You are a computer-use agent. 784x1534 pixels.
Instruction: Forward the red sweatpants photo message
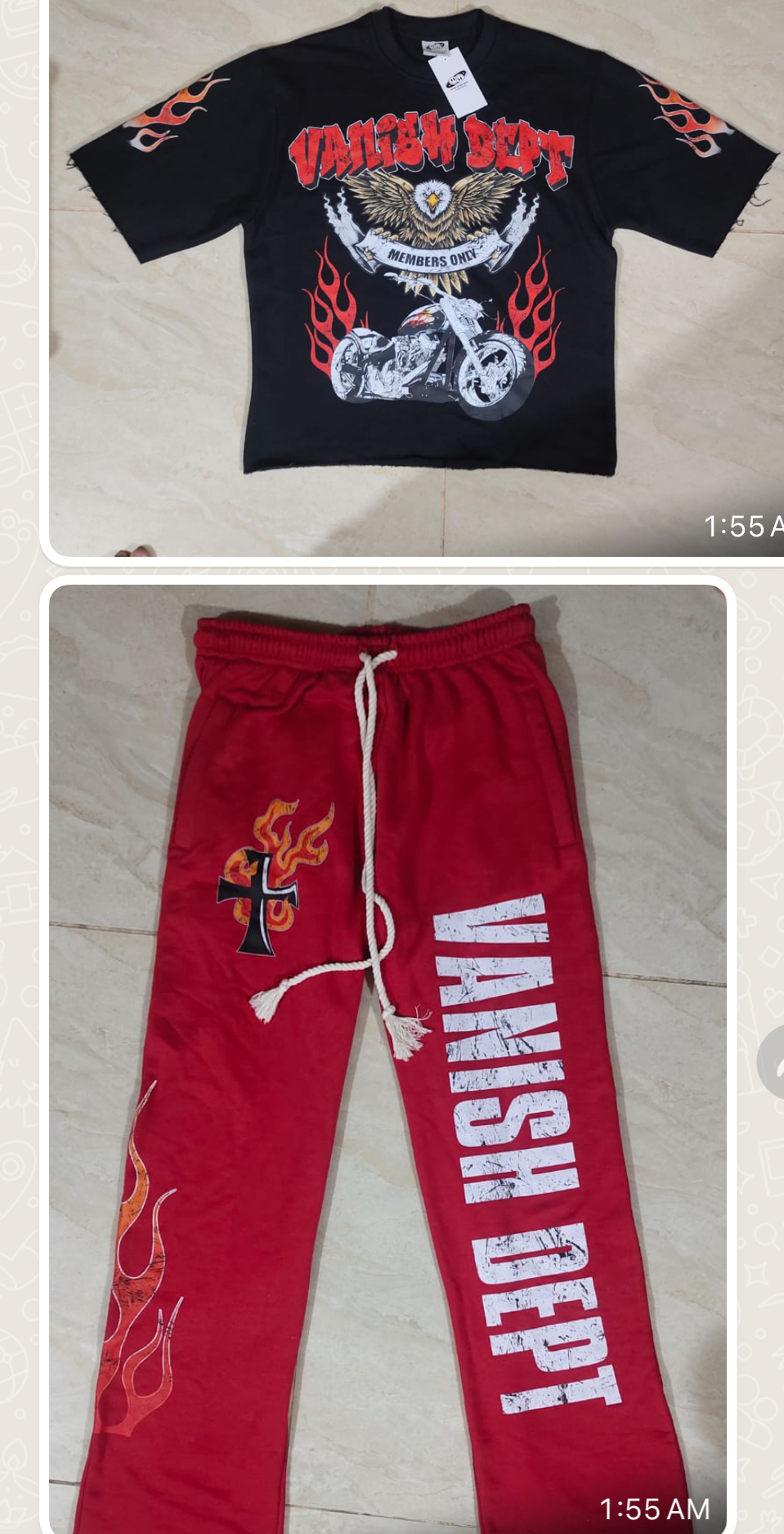coord(773,1062)
